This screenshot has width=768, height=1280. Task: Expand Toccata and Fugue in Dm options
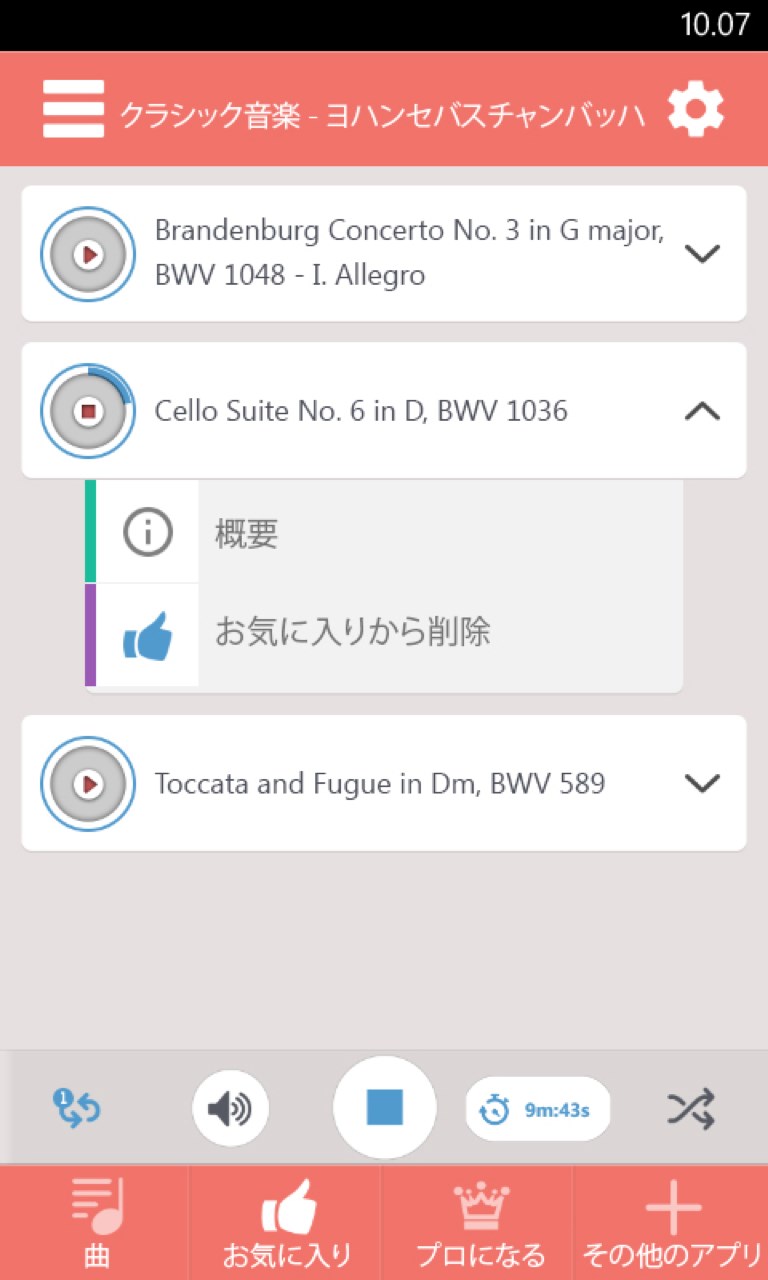pyautogui.click(x=702, y=784)
